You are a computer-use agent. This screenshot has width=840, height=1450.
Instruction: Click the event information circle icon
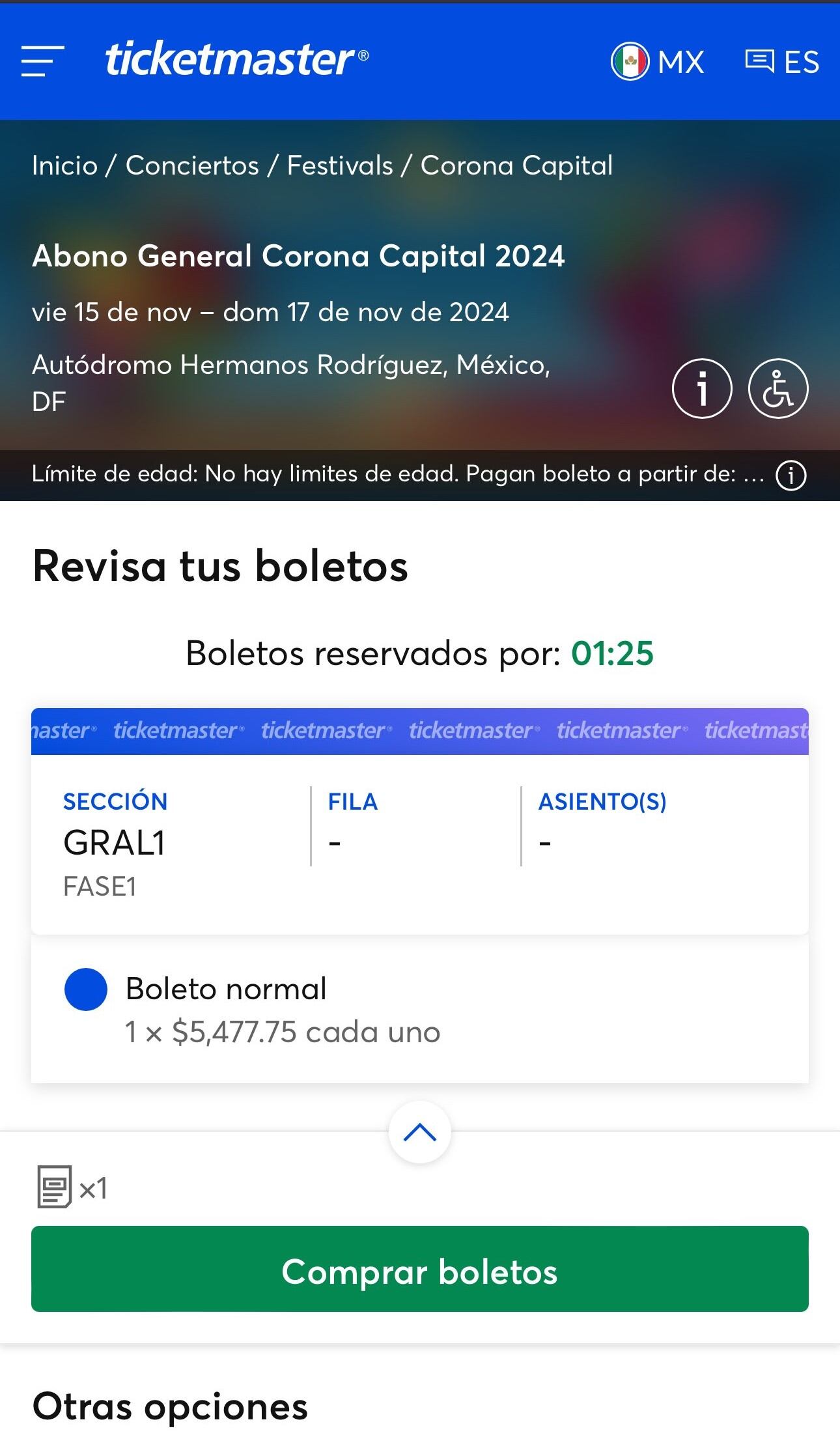click(x=702, y=388)
